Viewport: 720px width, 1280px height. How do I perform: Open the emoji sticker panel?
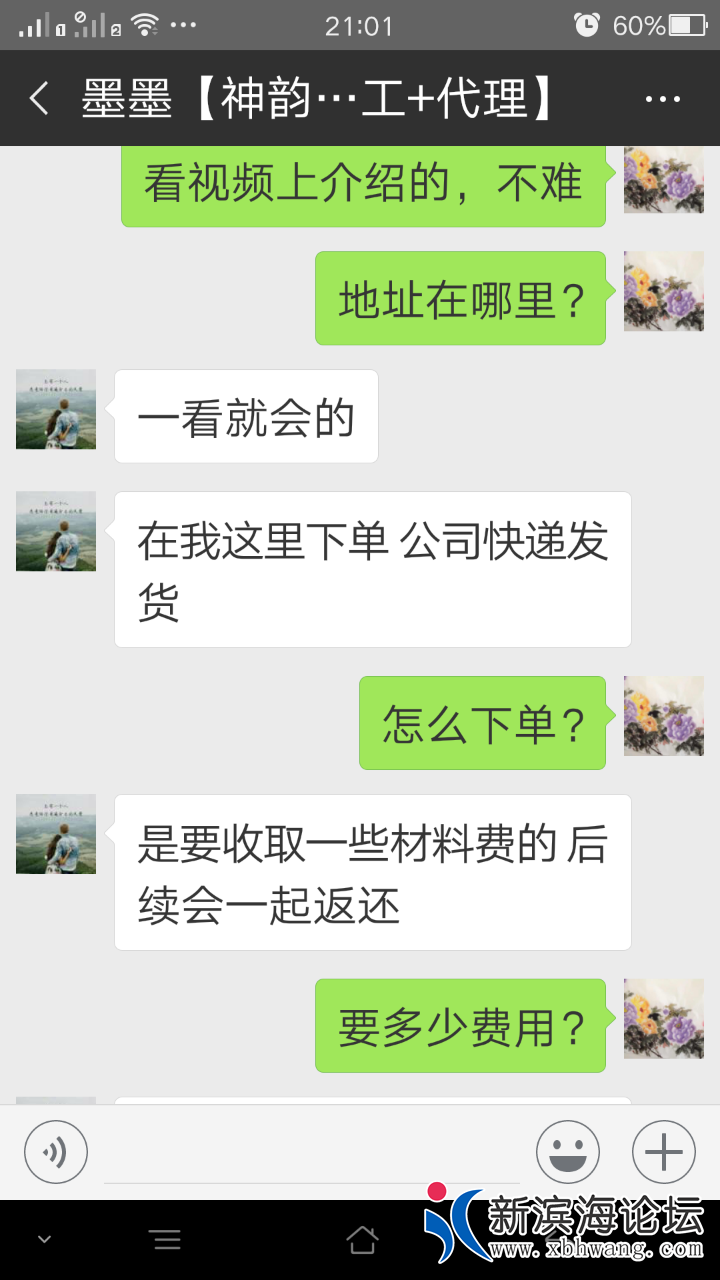[568, 1152]
